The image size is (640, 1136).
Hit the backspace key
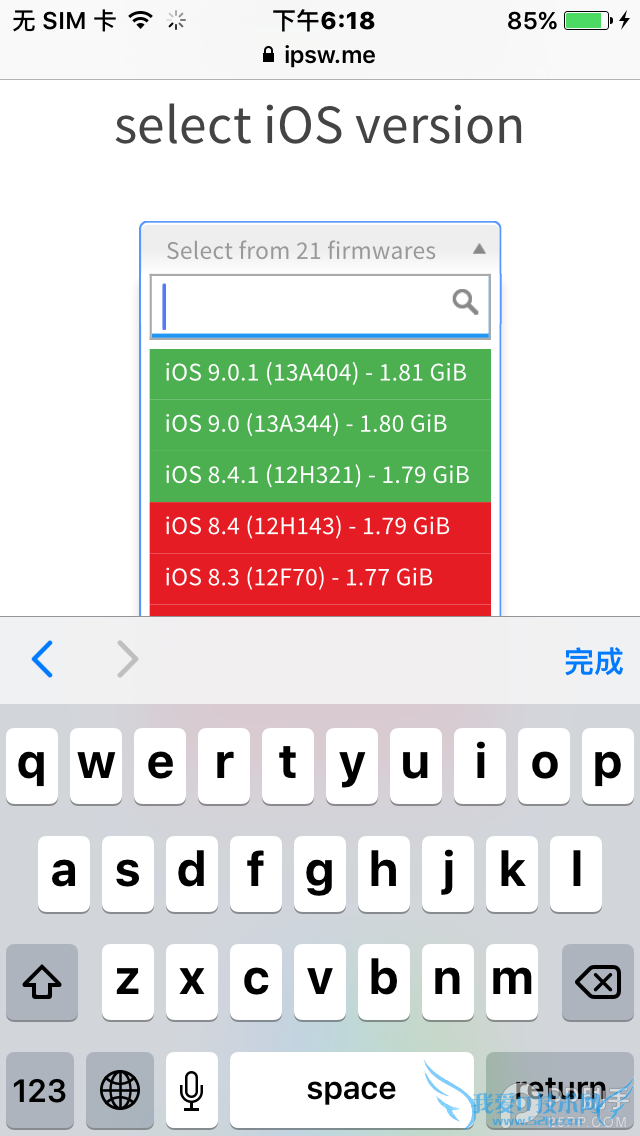coord(597,983)
